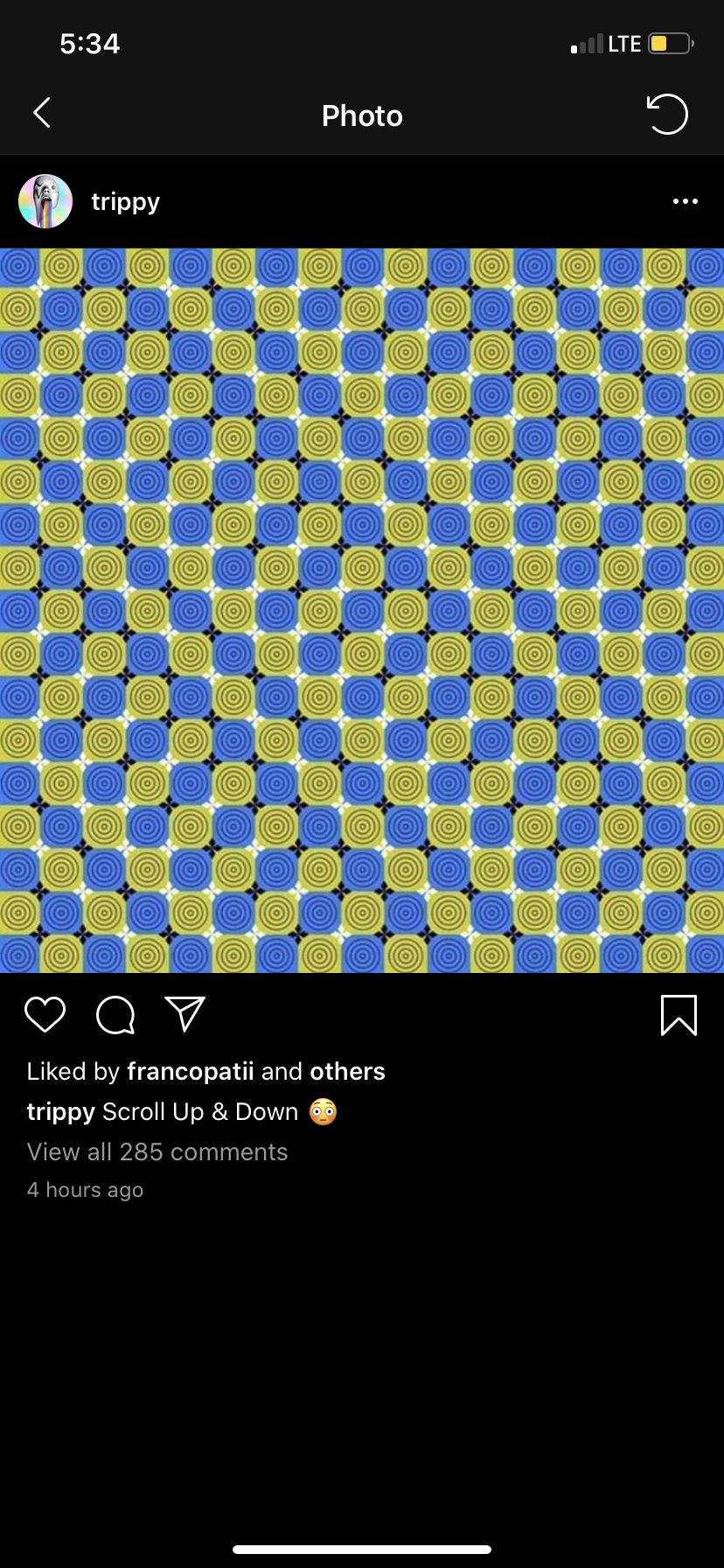This screenshot has height=1568, width=724.
Task: Like the post with the heart
Action: click(45, 1015)
